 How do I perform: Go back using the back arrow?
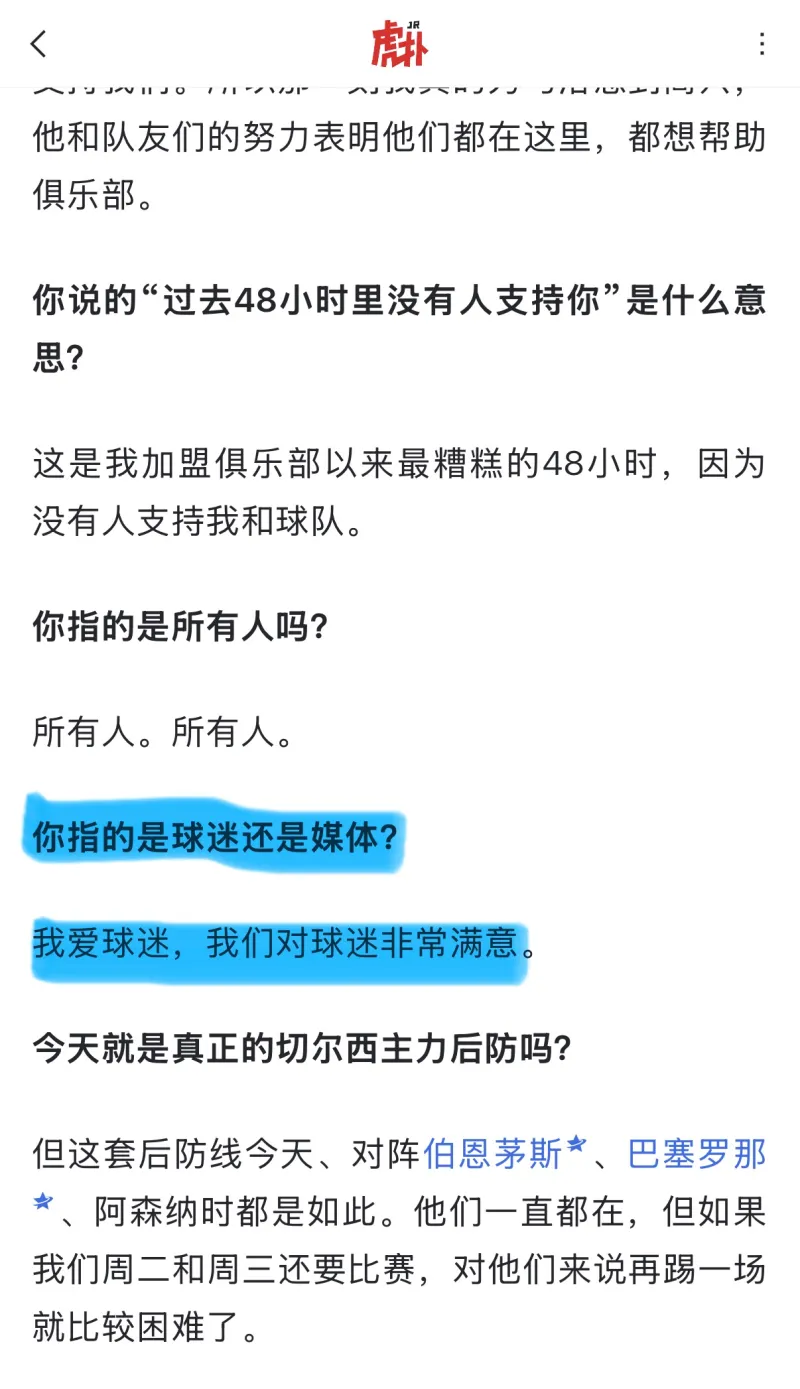pyautogui.click(x=39, y=44)
